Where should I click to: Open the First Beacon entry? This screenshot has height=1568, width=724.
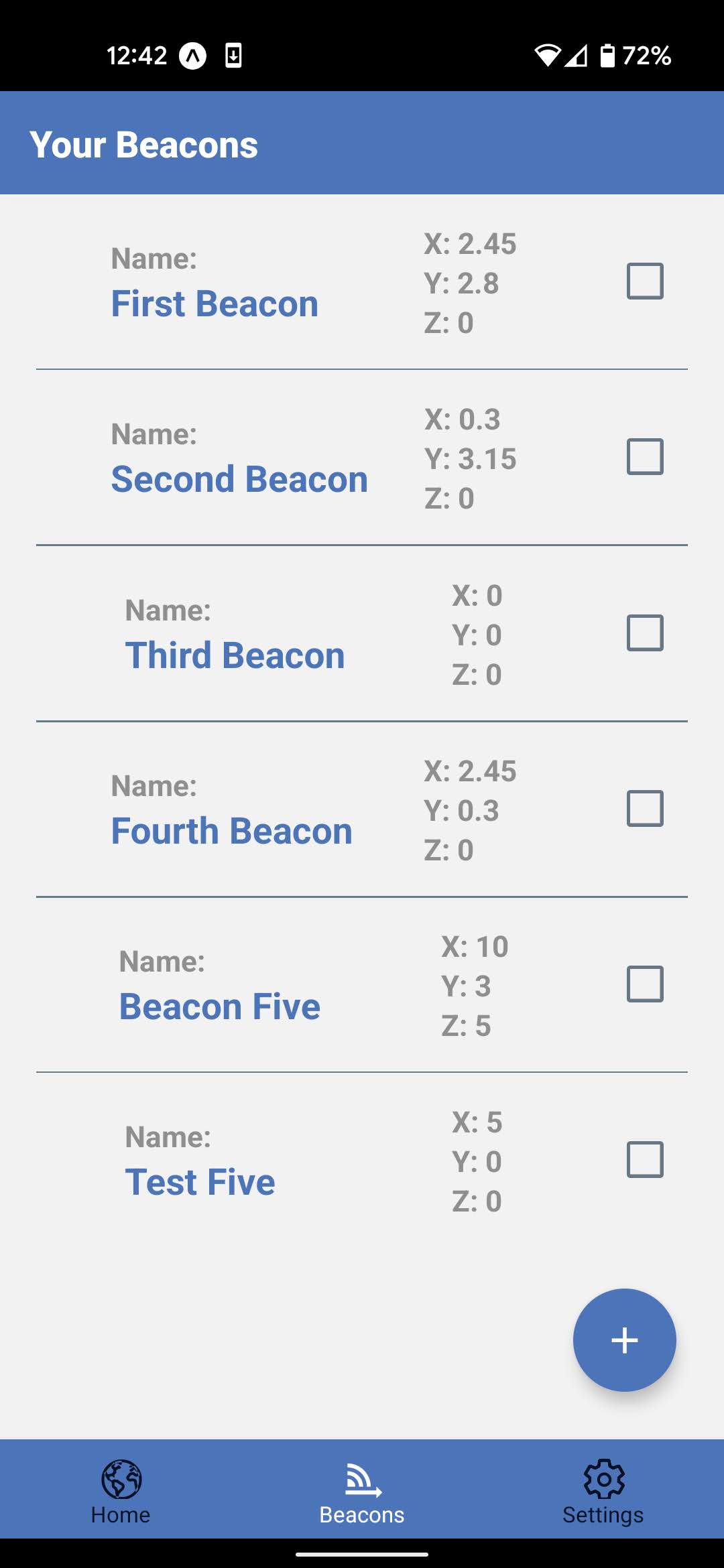click(215, 304)
